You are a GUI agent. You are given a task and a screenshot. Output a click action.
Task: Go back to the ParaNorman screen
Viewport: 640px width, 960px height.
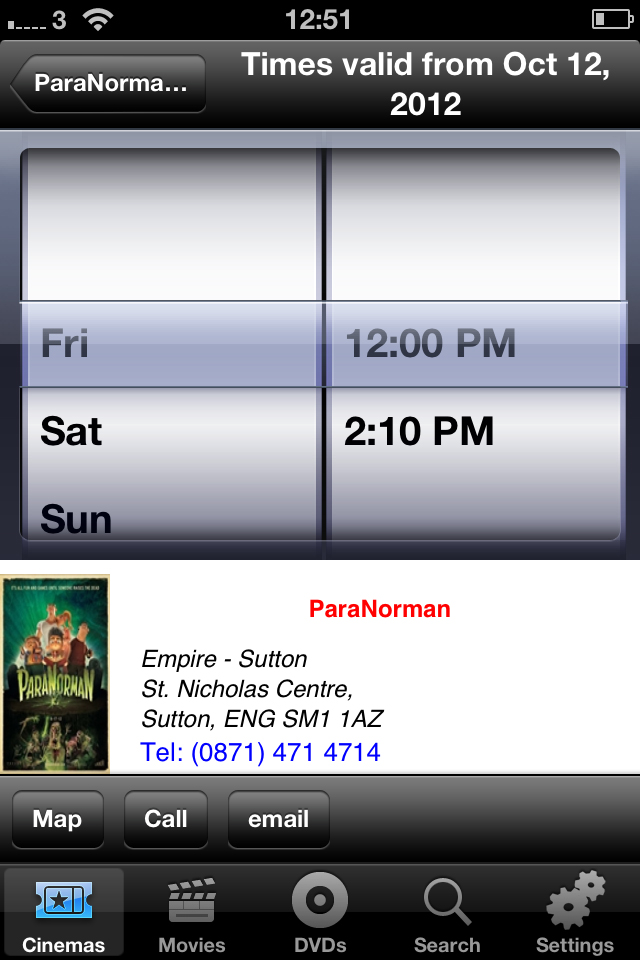coord(110,84)
